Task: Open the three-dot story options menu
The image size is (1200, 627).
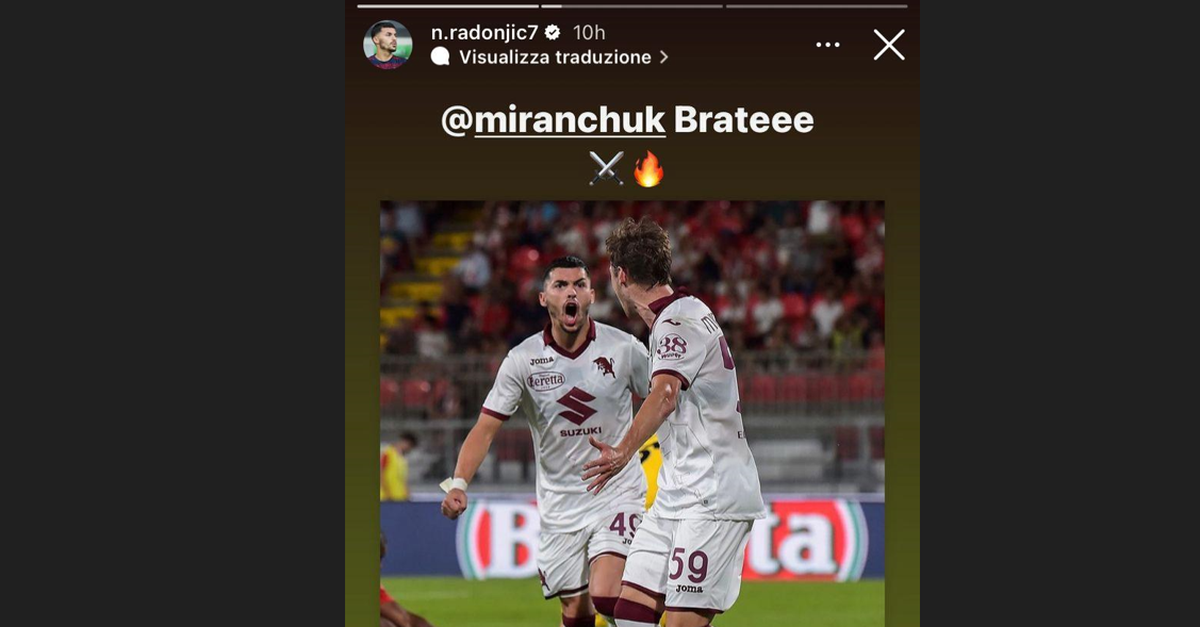Action: [x=827, y=45]
